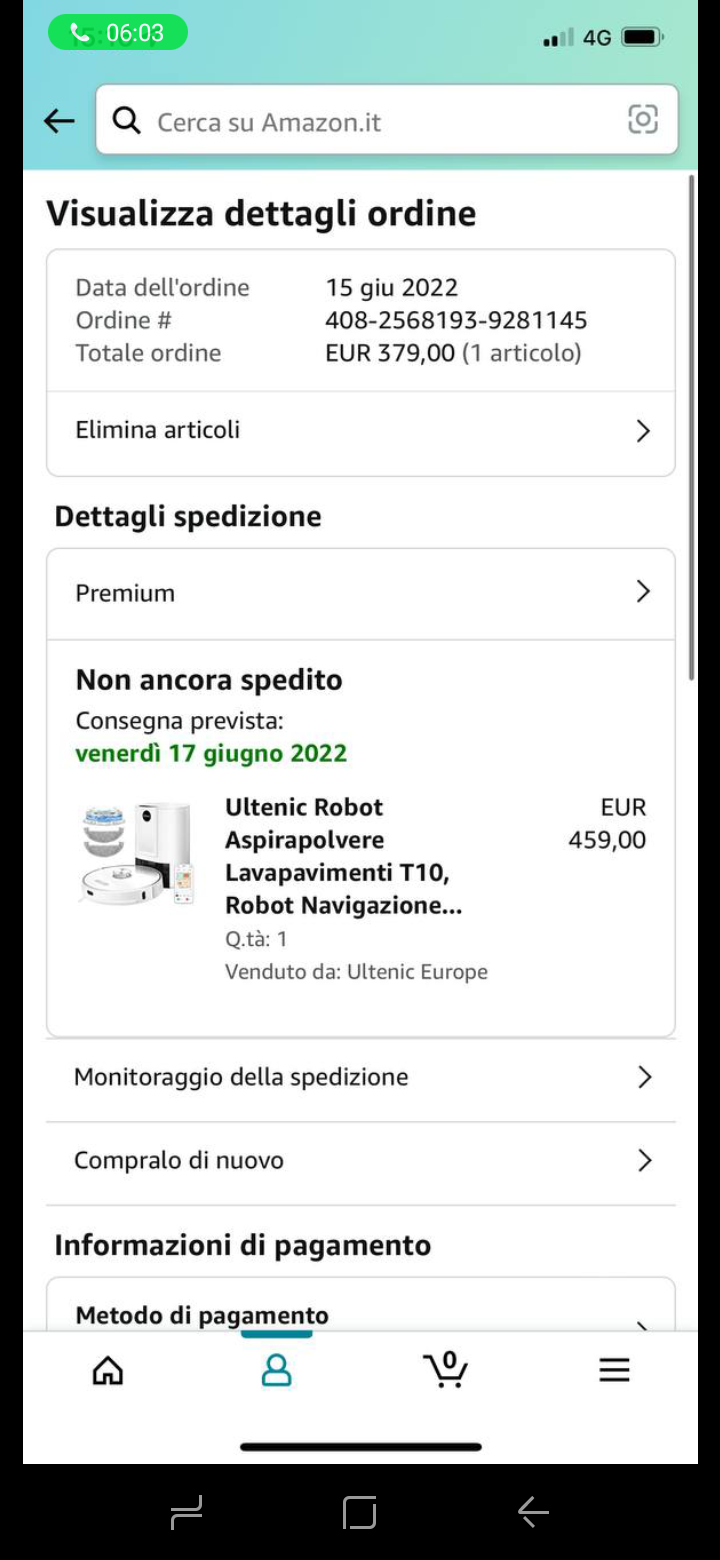
Task: Go back using the top arrow
Action: coord(59,121)
